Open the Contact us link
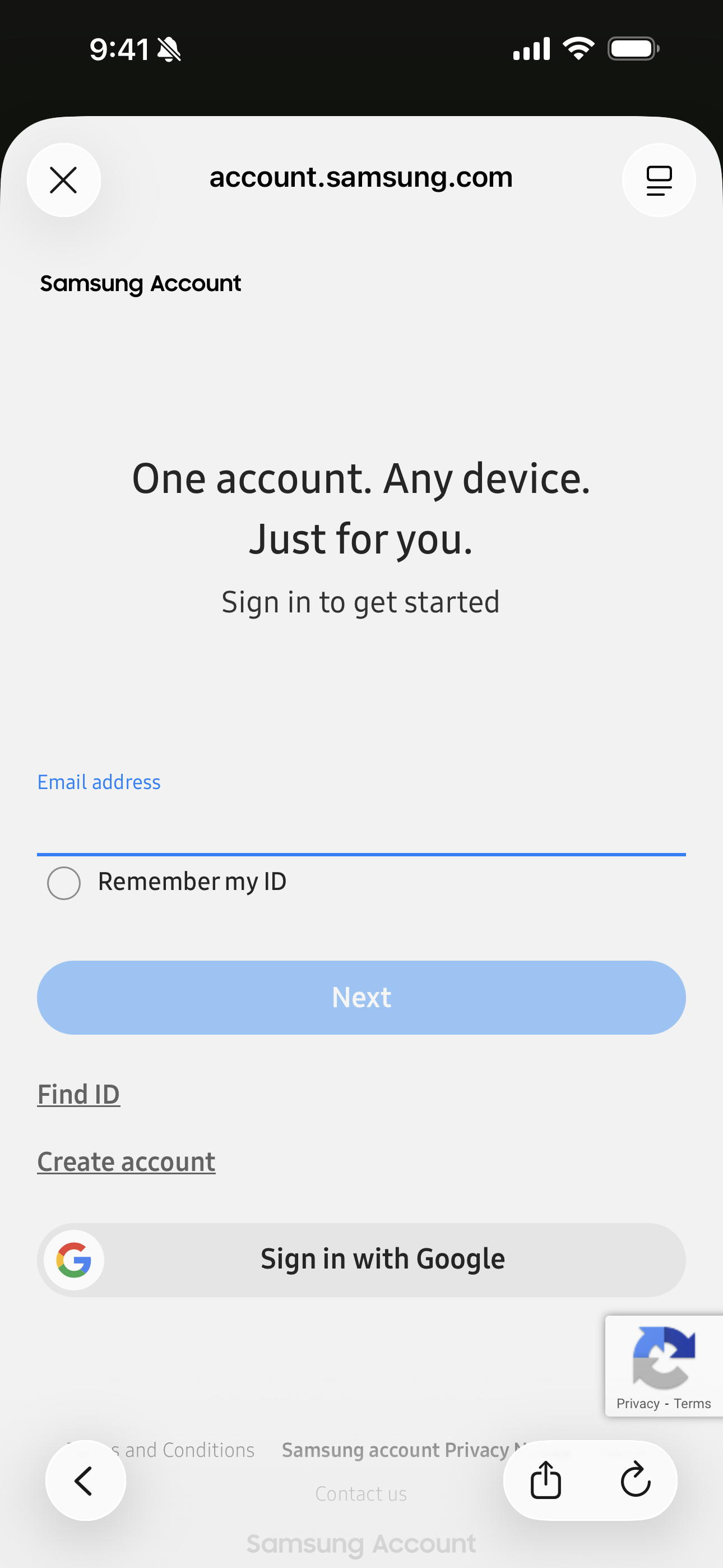Screen dimensions: 723x1568 point(361,1494)
